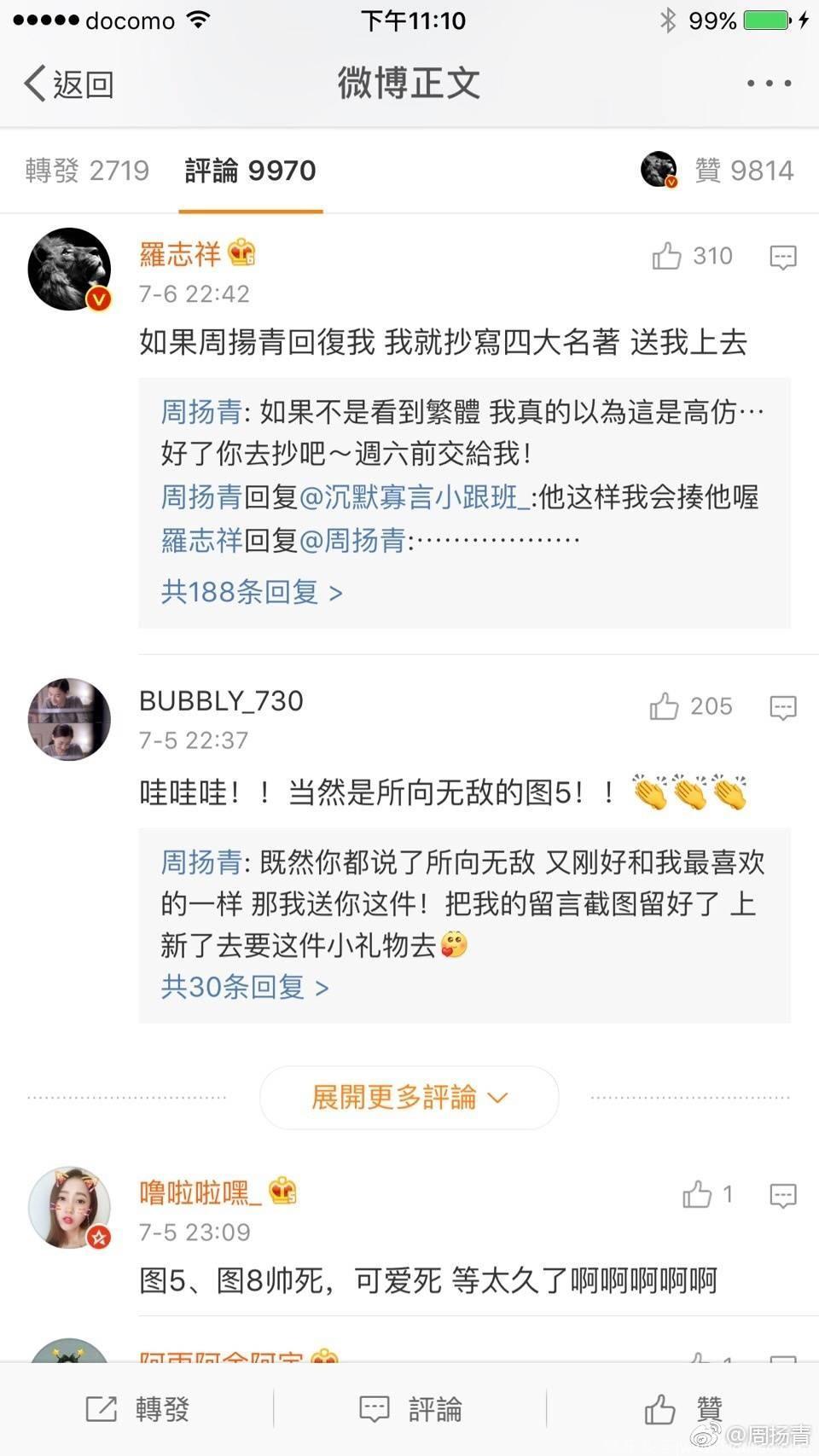This screenshot has height=1456, width=819.
Task: Open the @沉默寡言小跟班_ mention link
Action: click(414, 496)
